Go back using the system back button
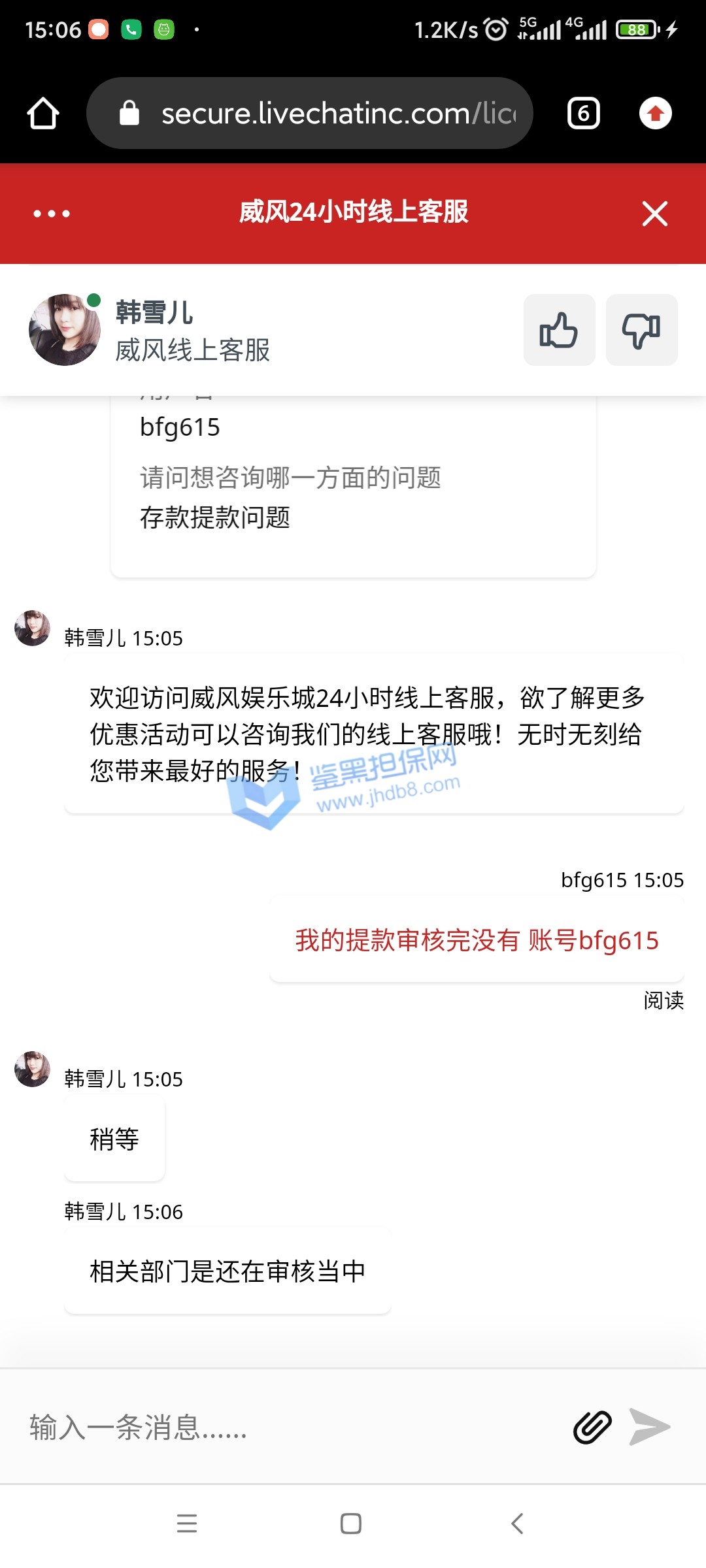The image size is (706, 1568). click(x=517, y=1524)
